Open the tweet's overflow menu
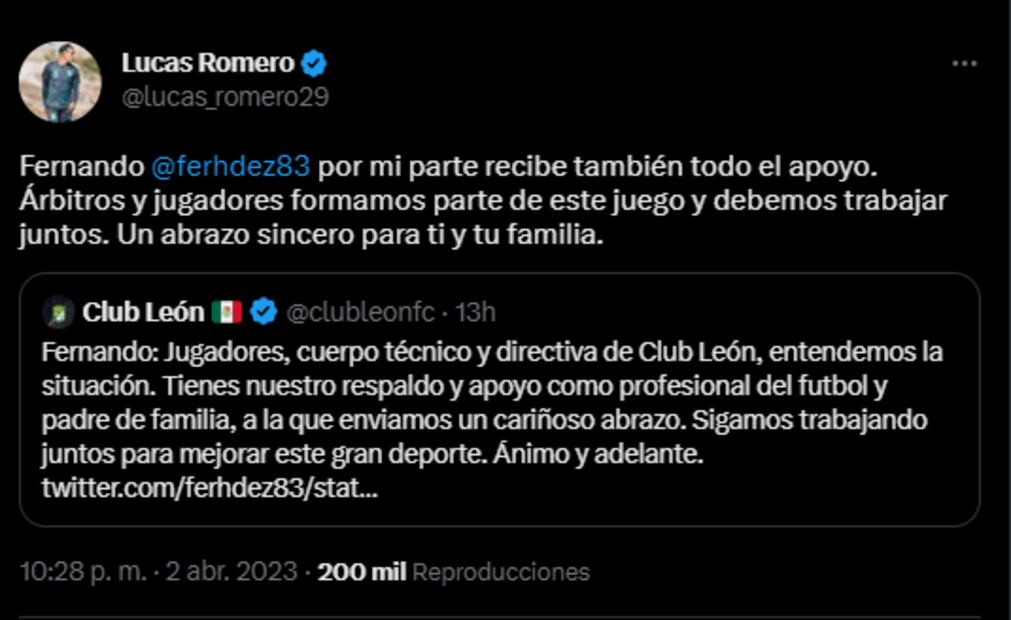 [x=963, y=64]
